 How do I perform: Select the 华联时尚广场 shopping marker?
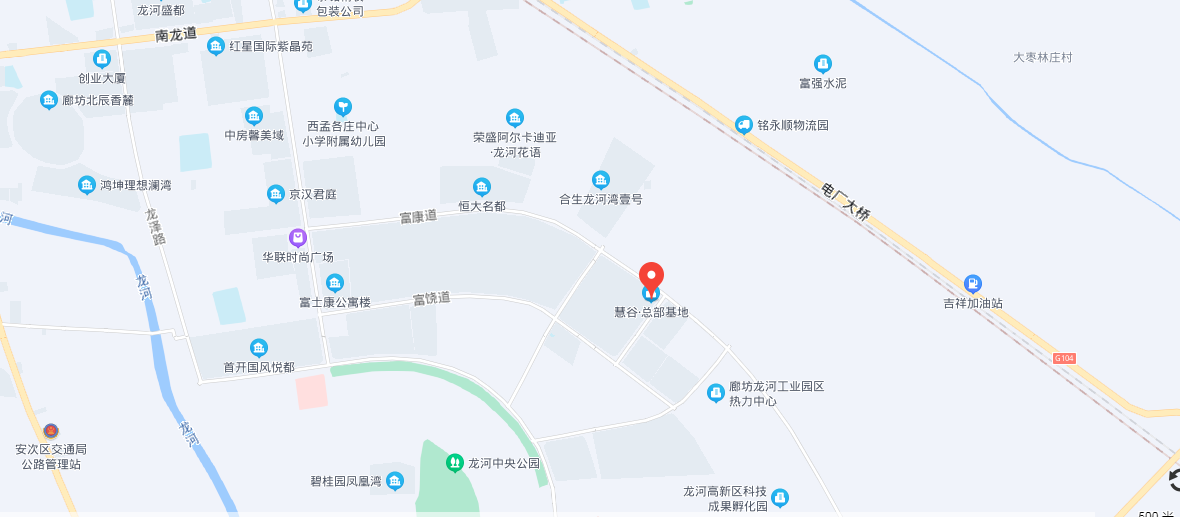coord(298,238)
